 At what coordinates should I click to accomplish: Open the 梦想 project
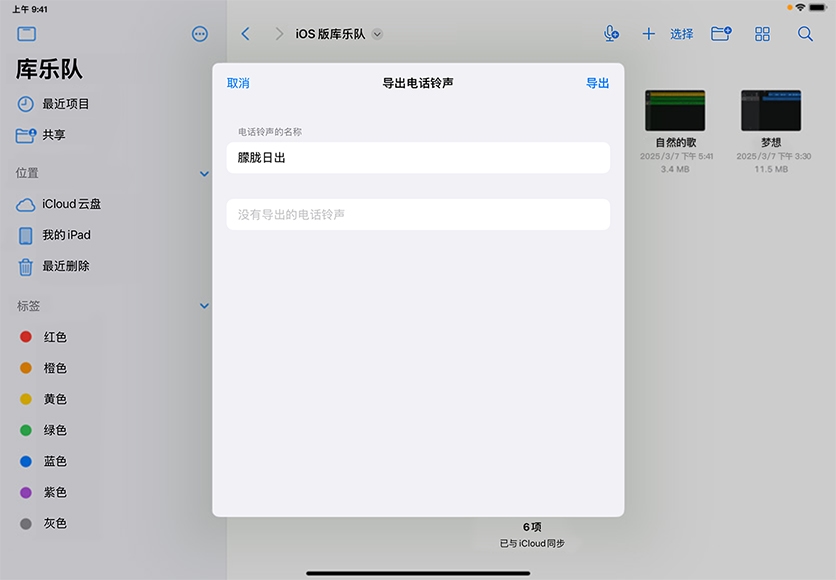click(x=771, y=111)
